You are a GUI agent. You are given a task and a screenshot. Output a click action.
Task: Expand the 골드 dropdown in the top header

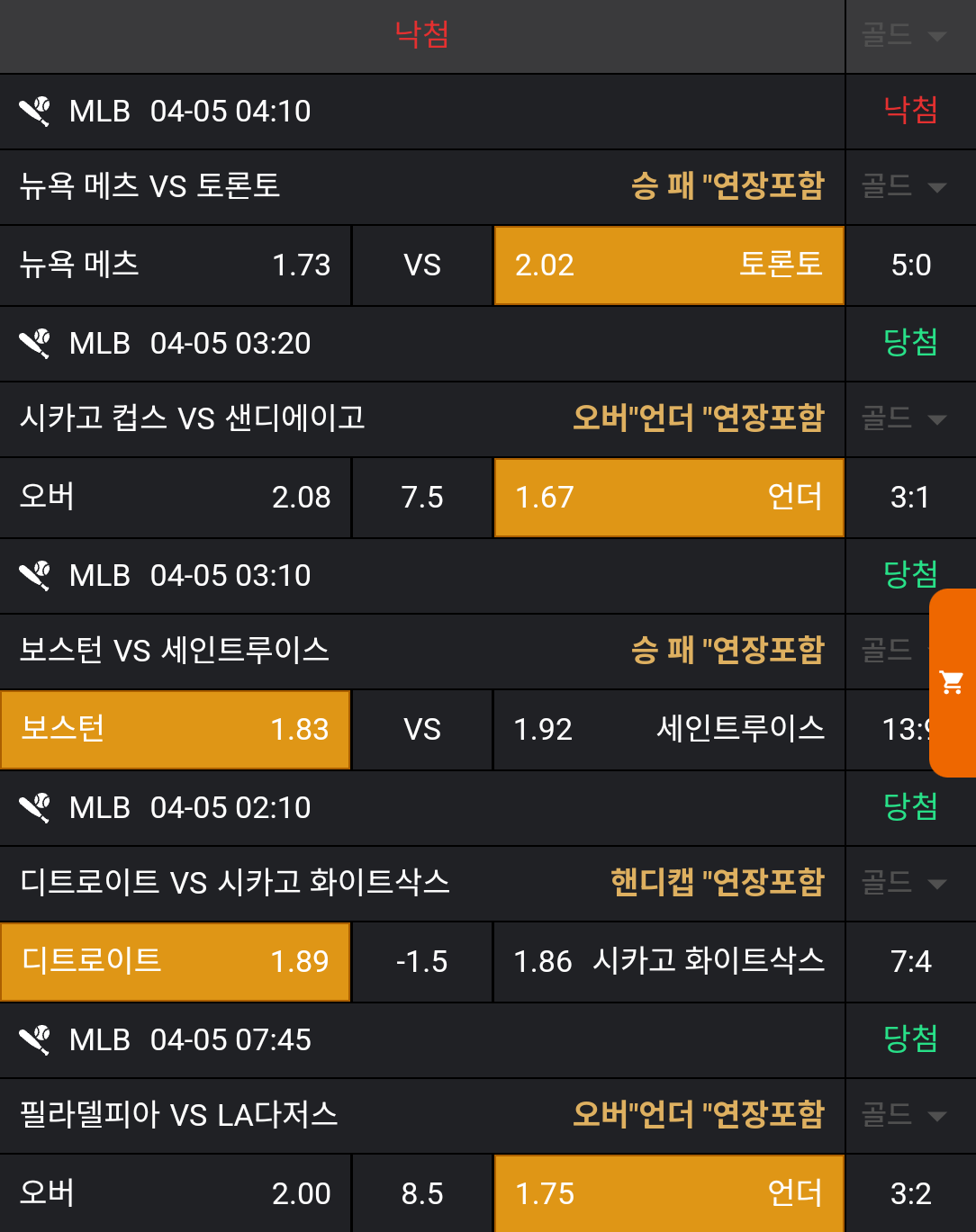(904, 36)
